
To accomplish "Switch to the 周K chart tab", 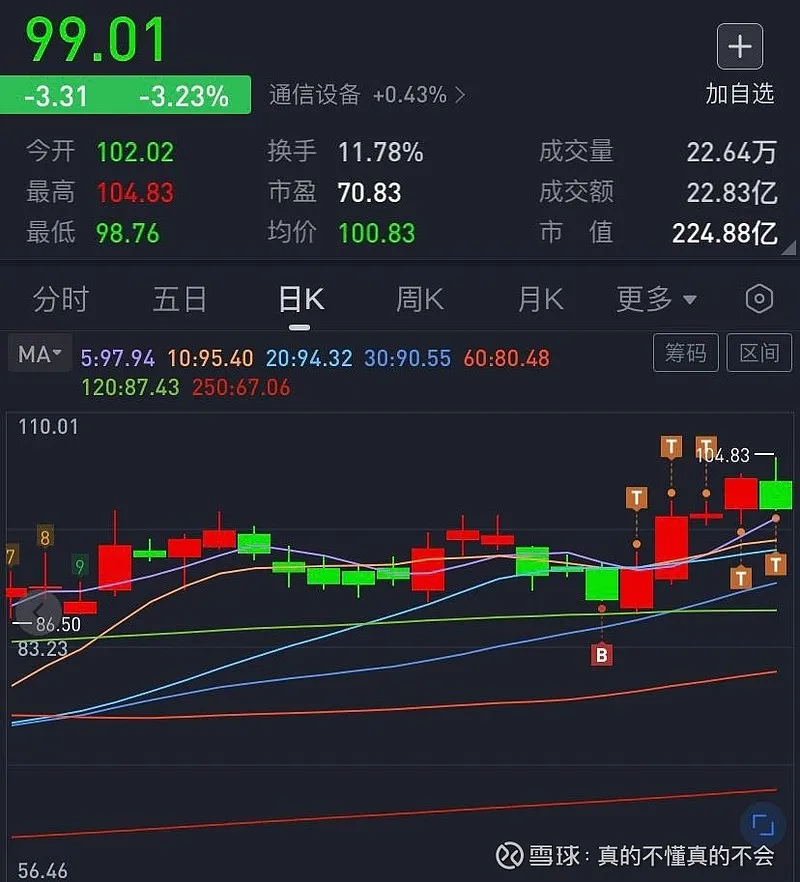I will (x=420, y=299).
